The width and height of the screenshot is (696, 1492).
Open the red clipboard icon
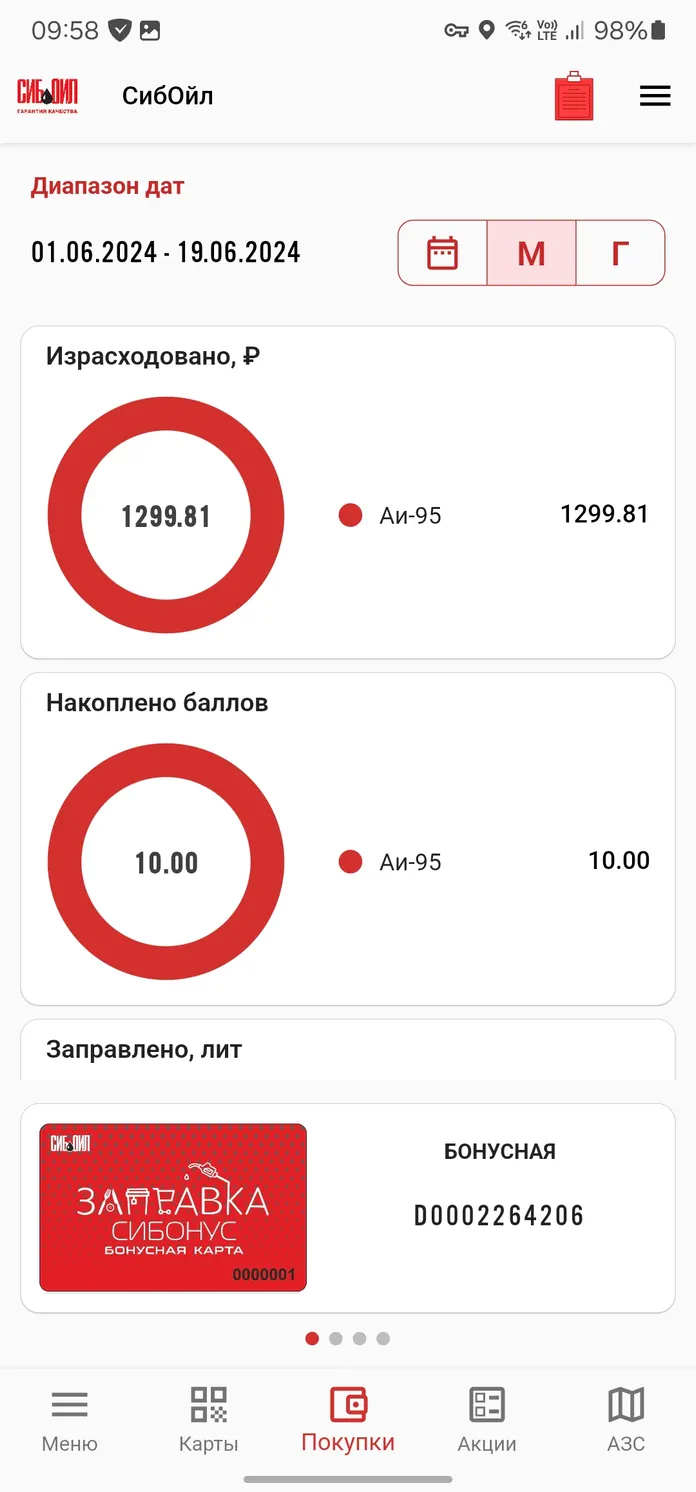pos(574,96)
